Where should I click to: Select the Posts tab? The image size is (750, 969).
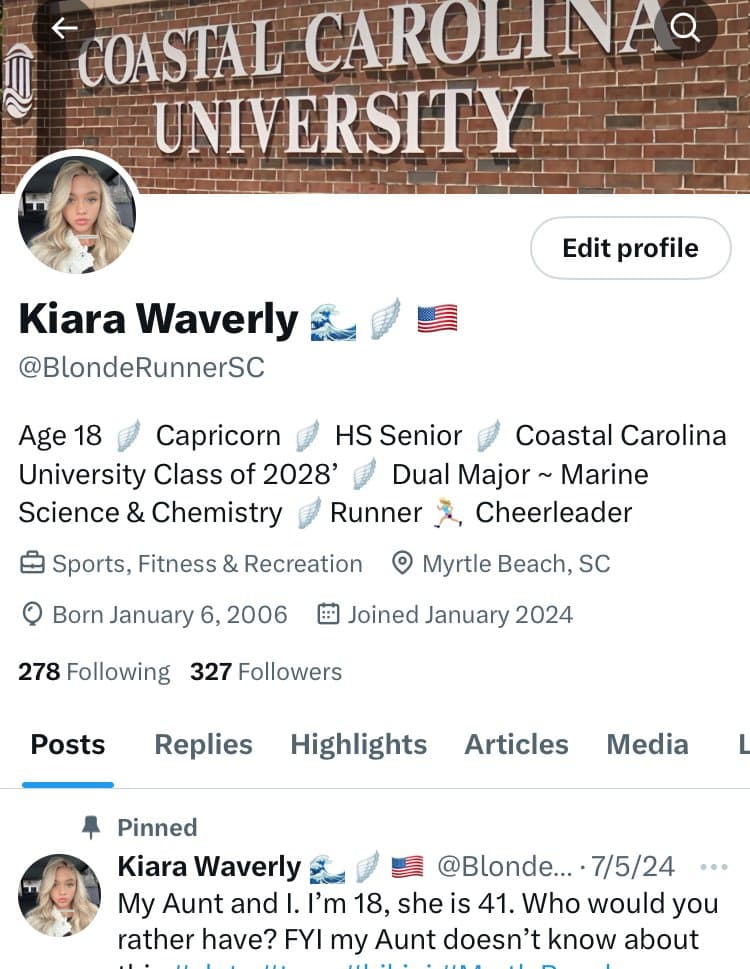point(68,745)
